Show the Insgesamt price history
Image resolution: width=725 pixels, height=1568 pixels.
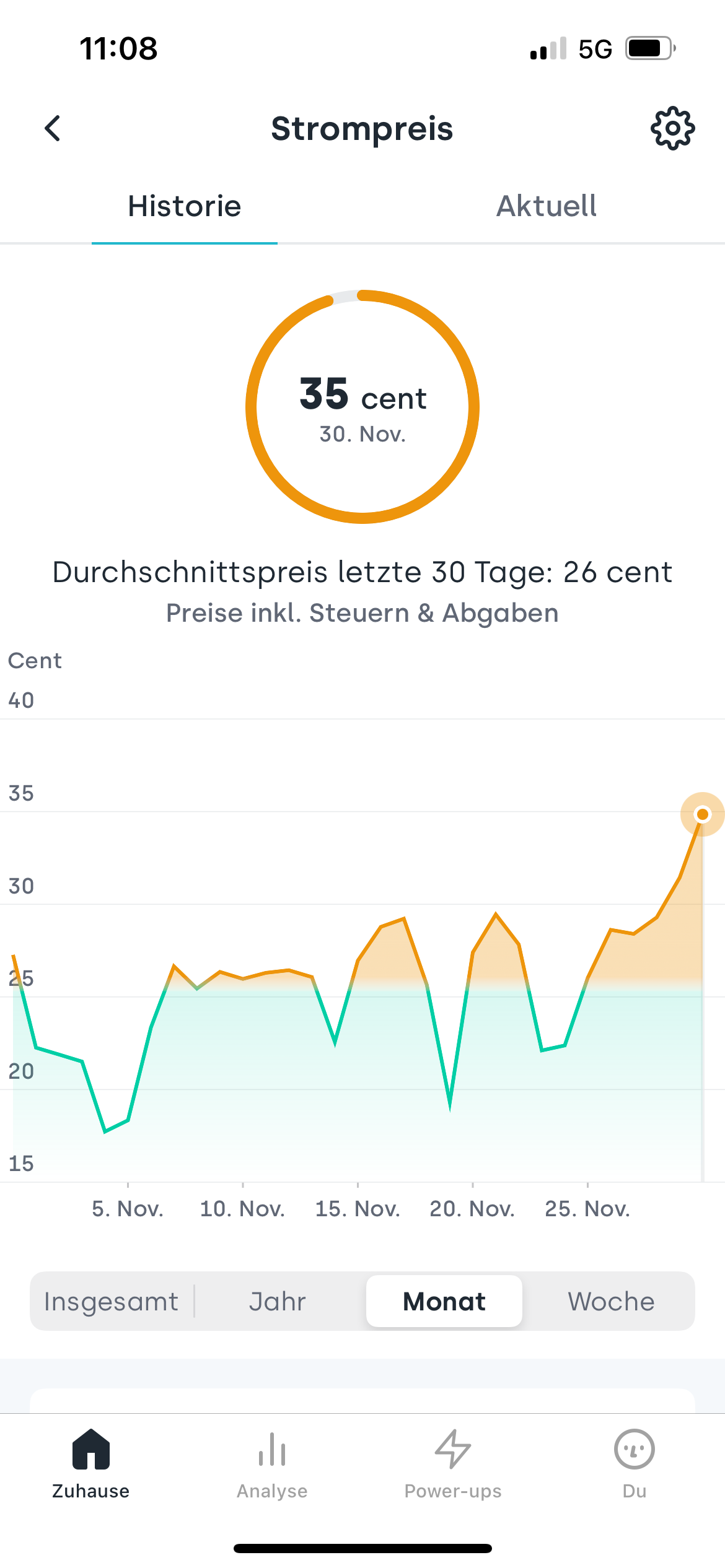click(x=112, y=1301)
